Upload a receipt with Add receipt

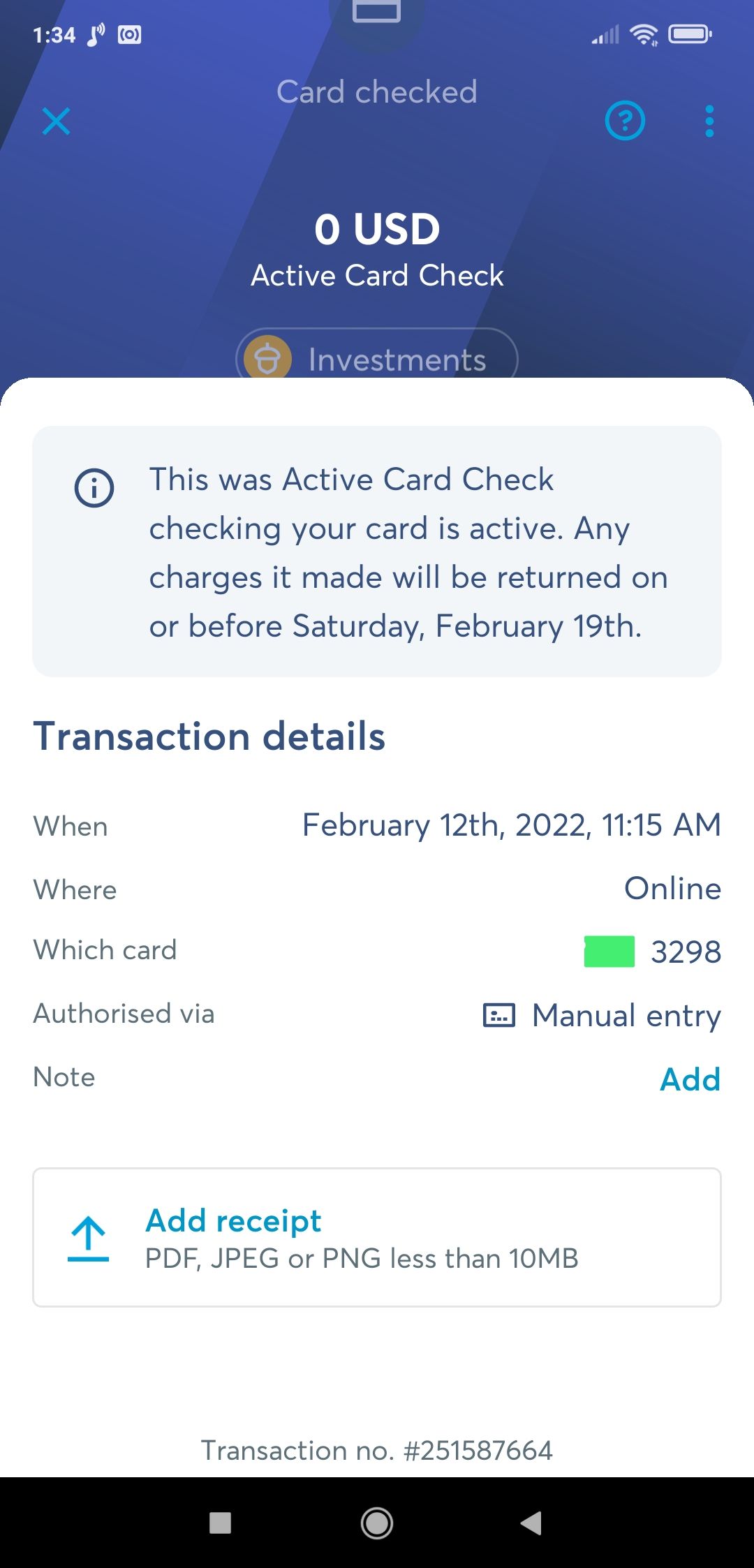click(377, 1237)
